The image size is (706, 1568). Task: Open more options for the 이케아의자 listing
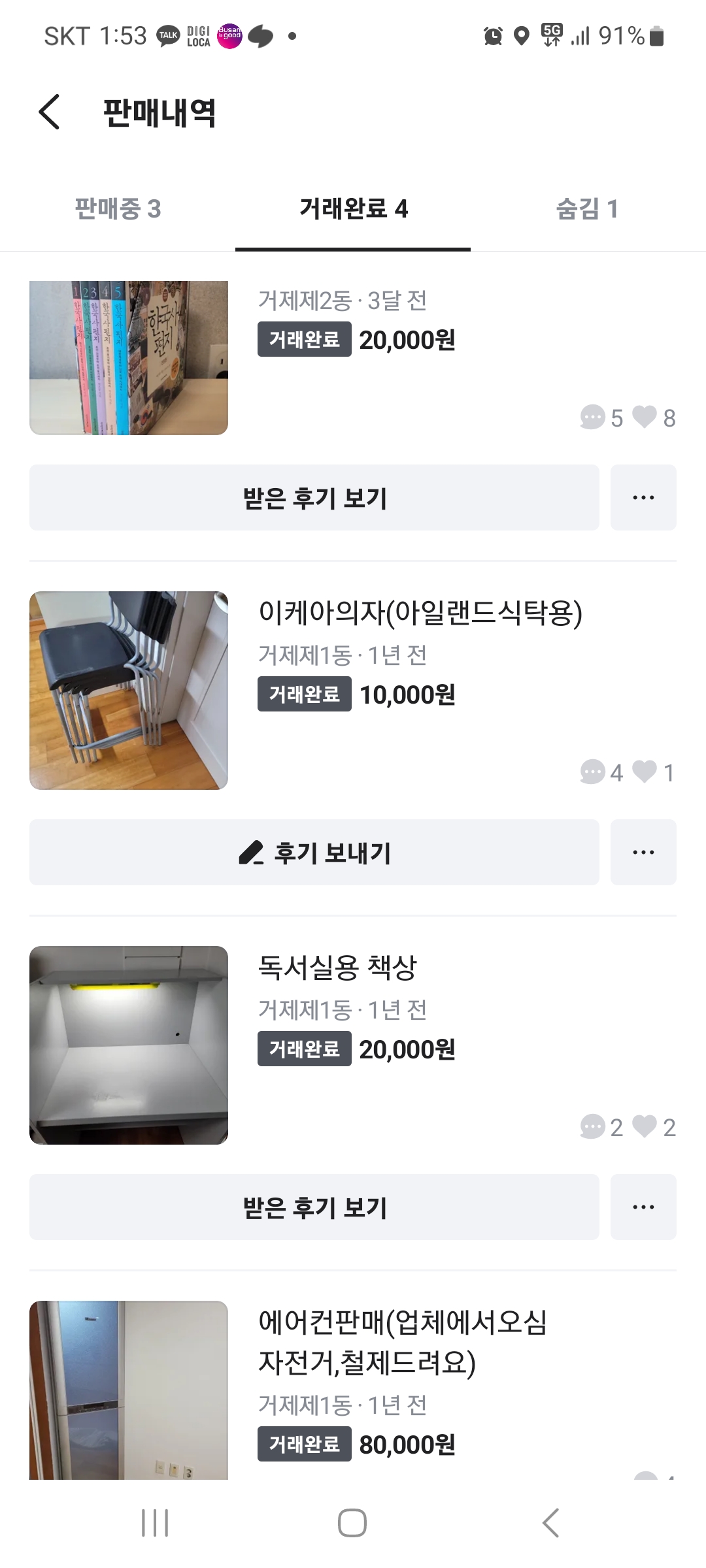(x=643, y=853)
